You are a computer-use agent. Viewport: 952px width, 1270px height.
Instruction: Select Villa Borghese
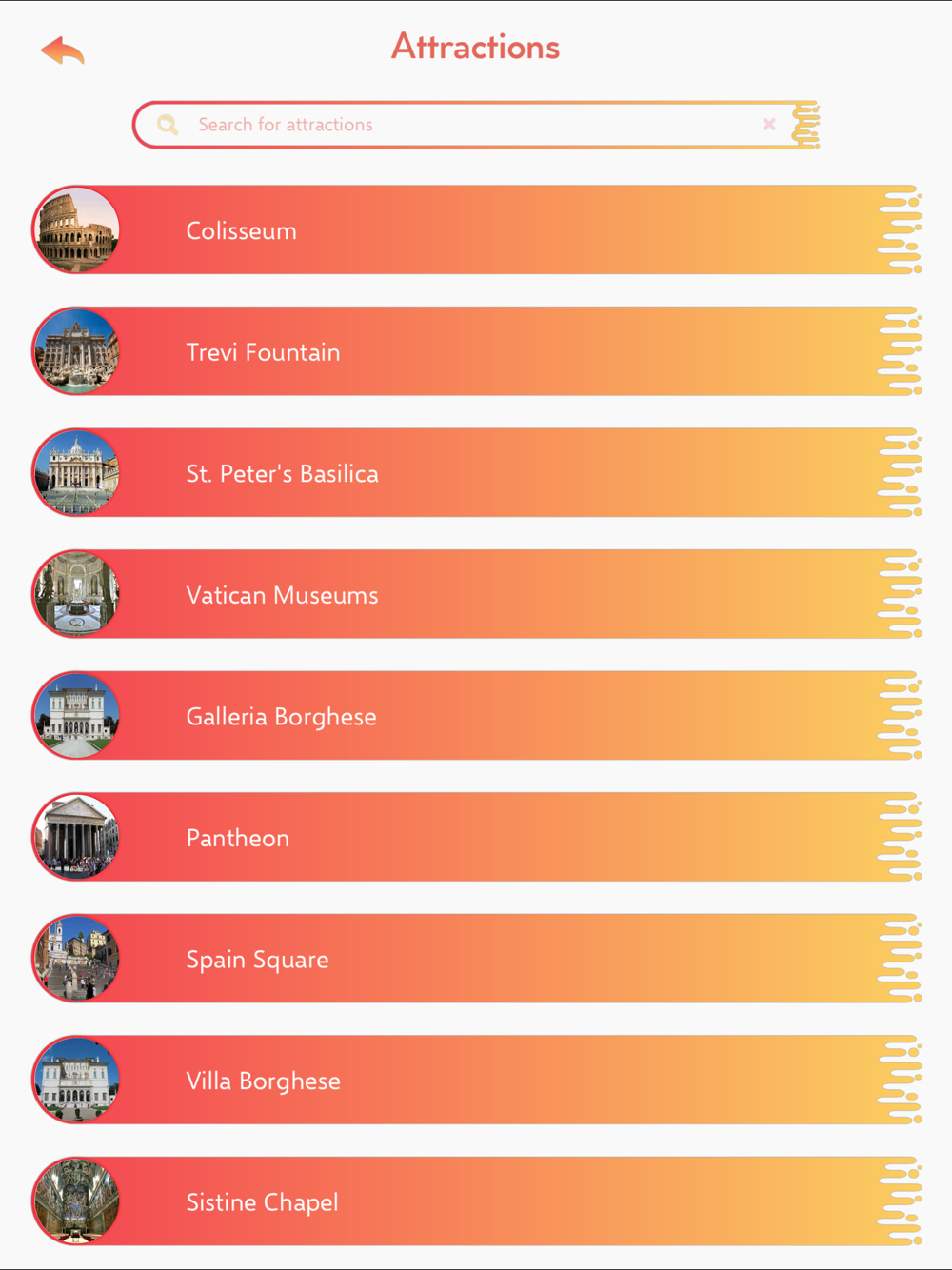476,1080
